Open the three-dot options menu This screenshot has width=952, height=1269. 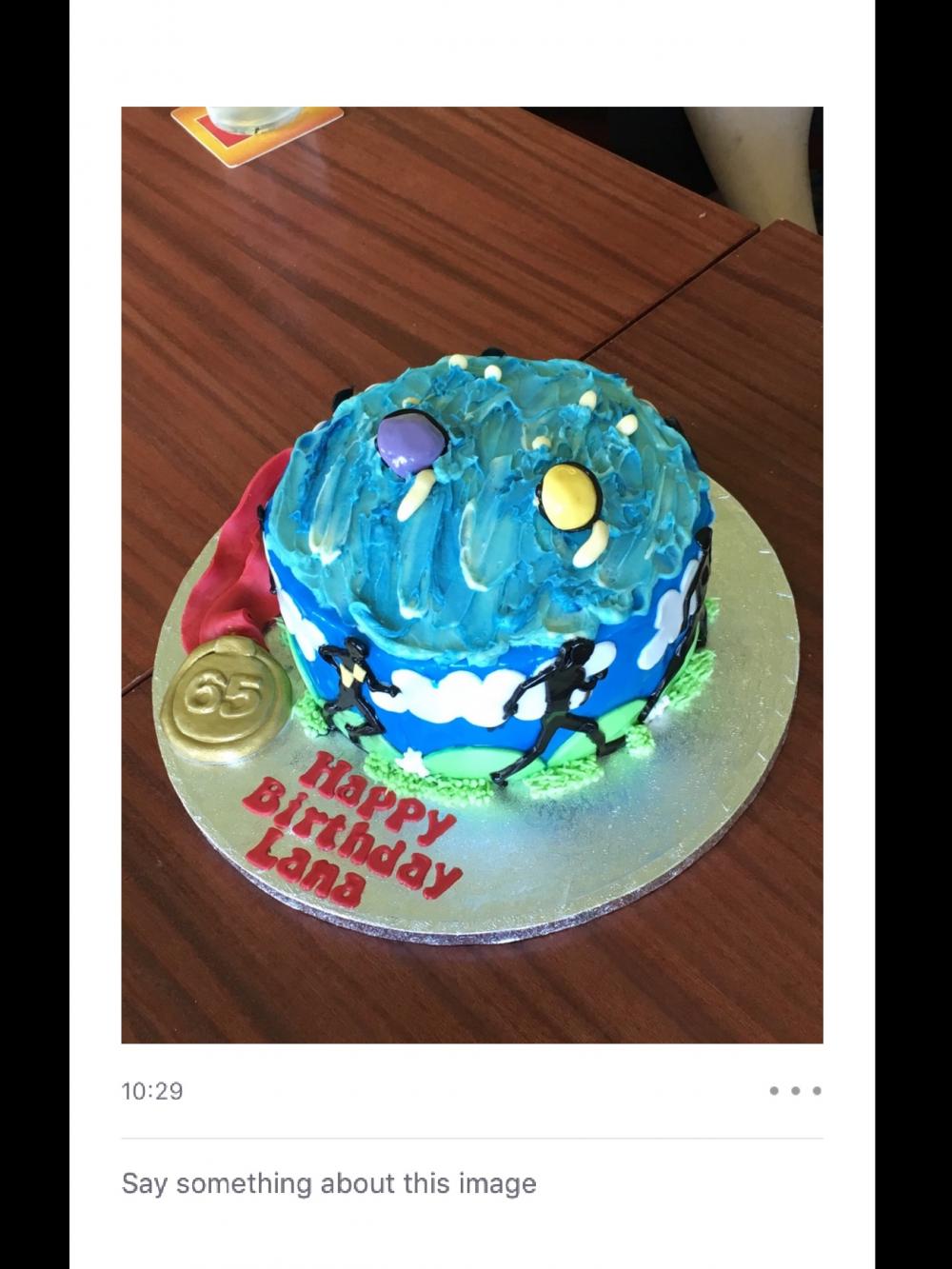pos(795,1091)
